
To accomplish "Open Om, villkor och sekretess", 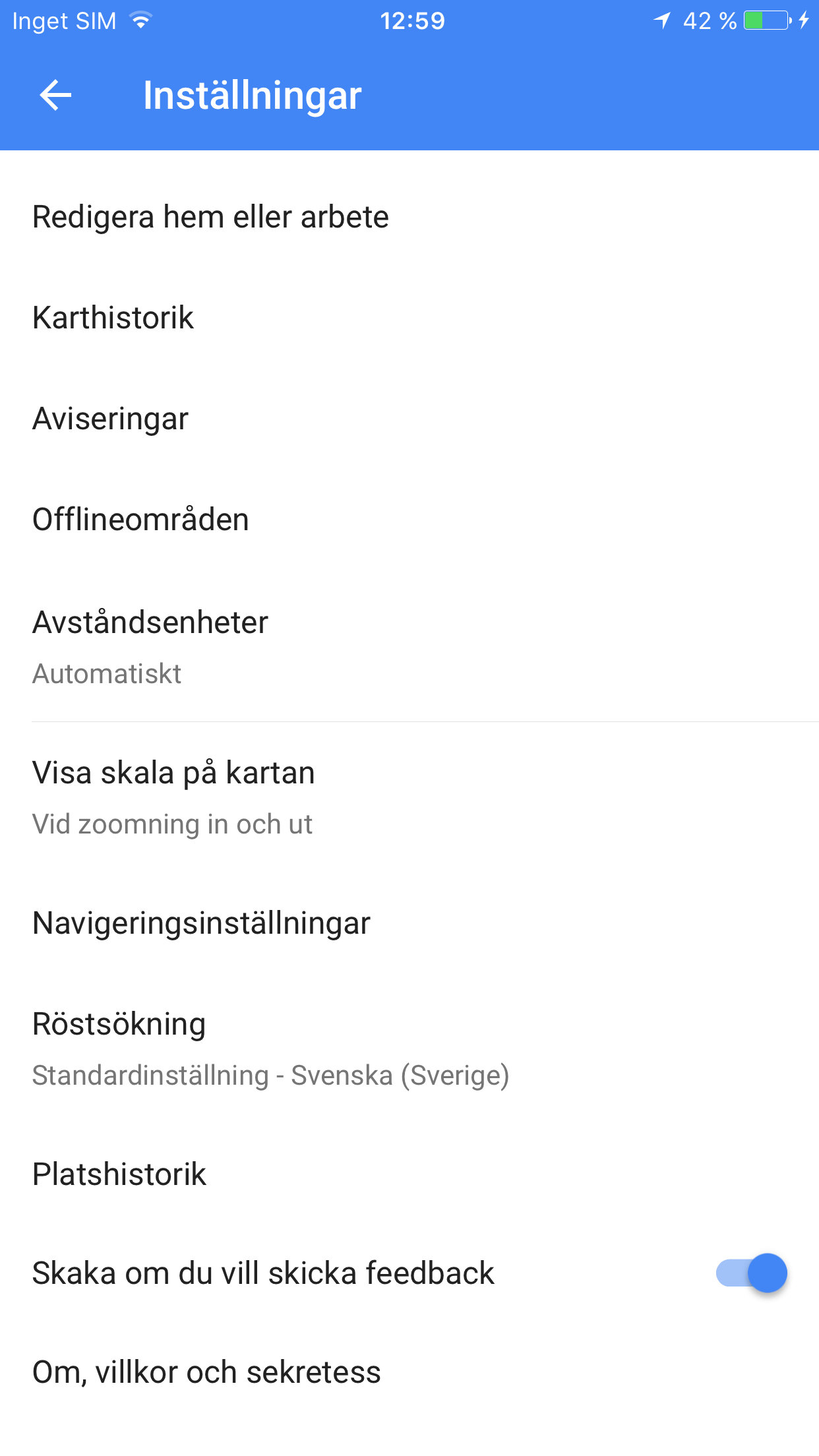I will [x=206, y=1373].
